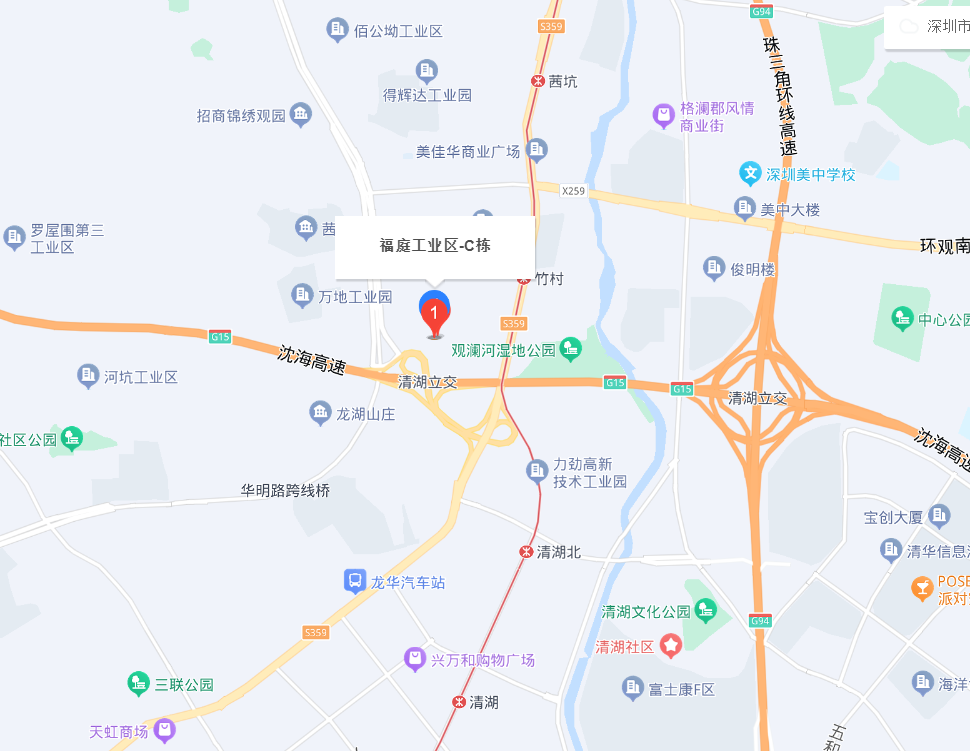
Task: Select the 万地工业园 marker
Action: pos(302,296)
